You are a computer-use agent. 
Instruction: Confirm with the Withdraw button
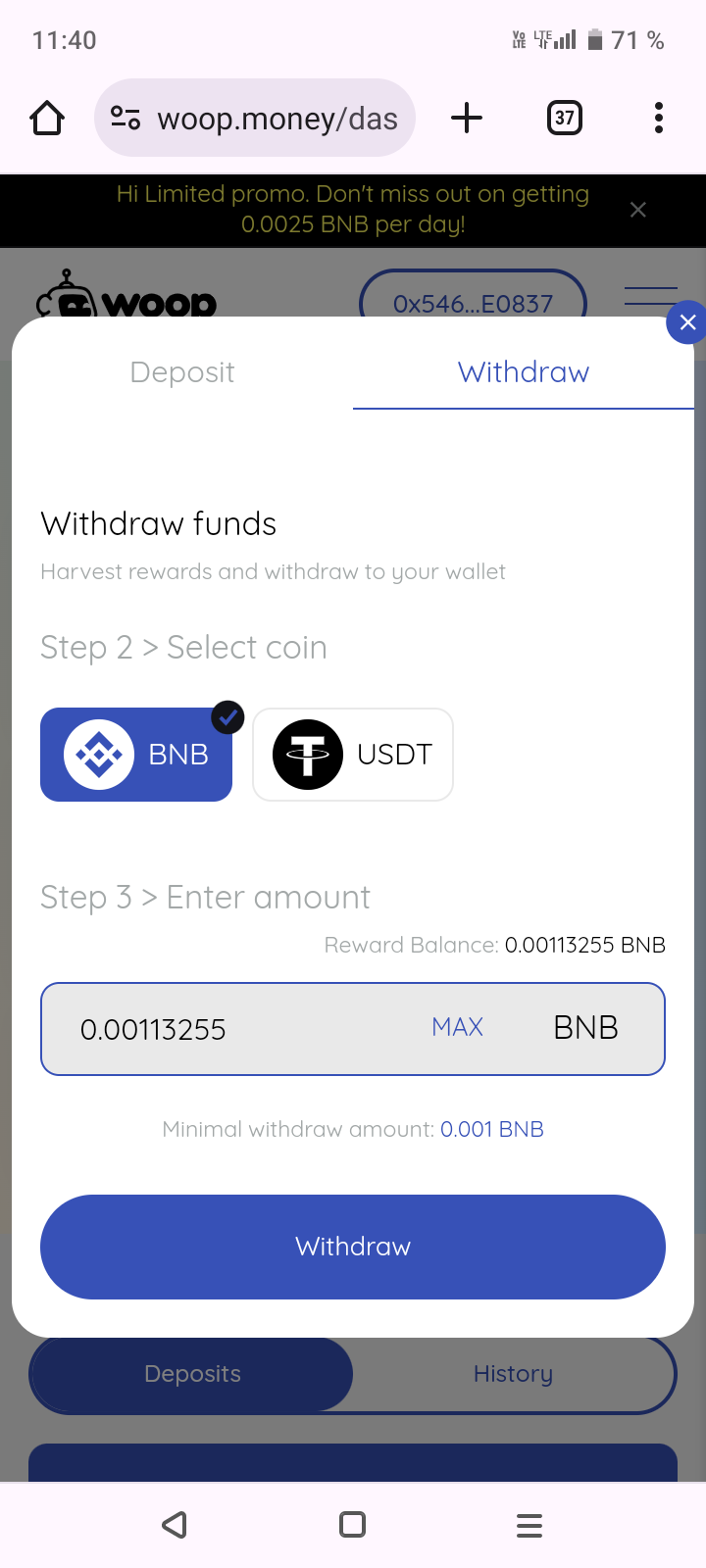(x=353, y=1247)
